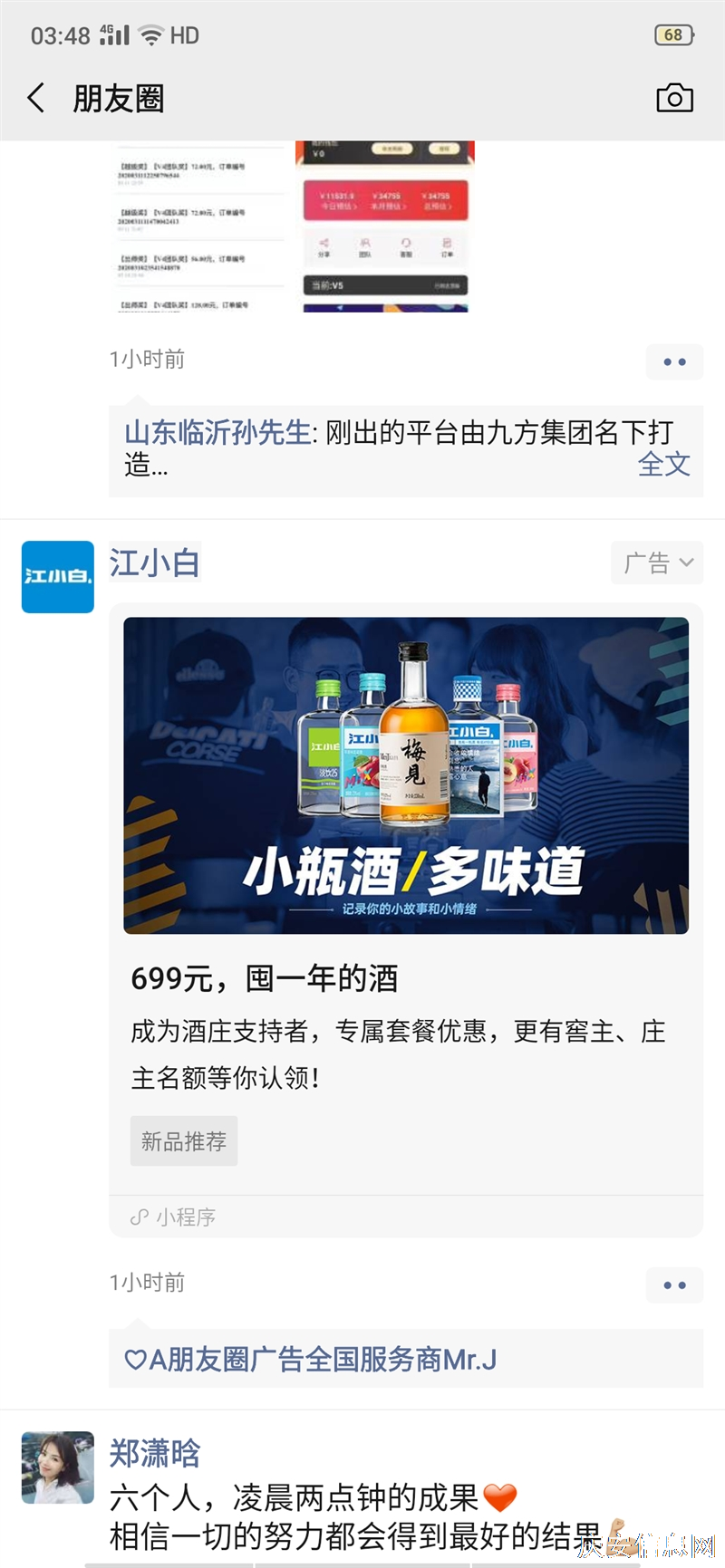The width and height of the screenshot is (725, 1568).
Task: Open the camera to post a moment
Action: pyautogui.click(x=674, y=98)
